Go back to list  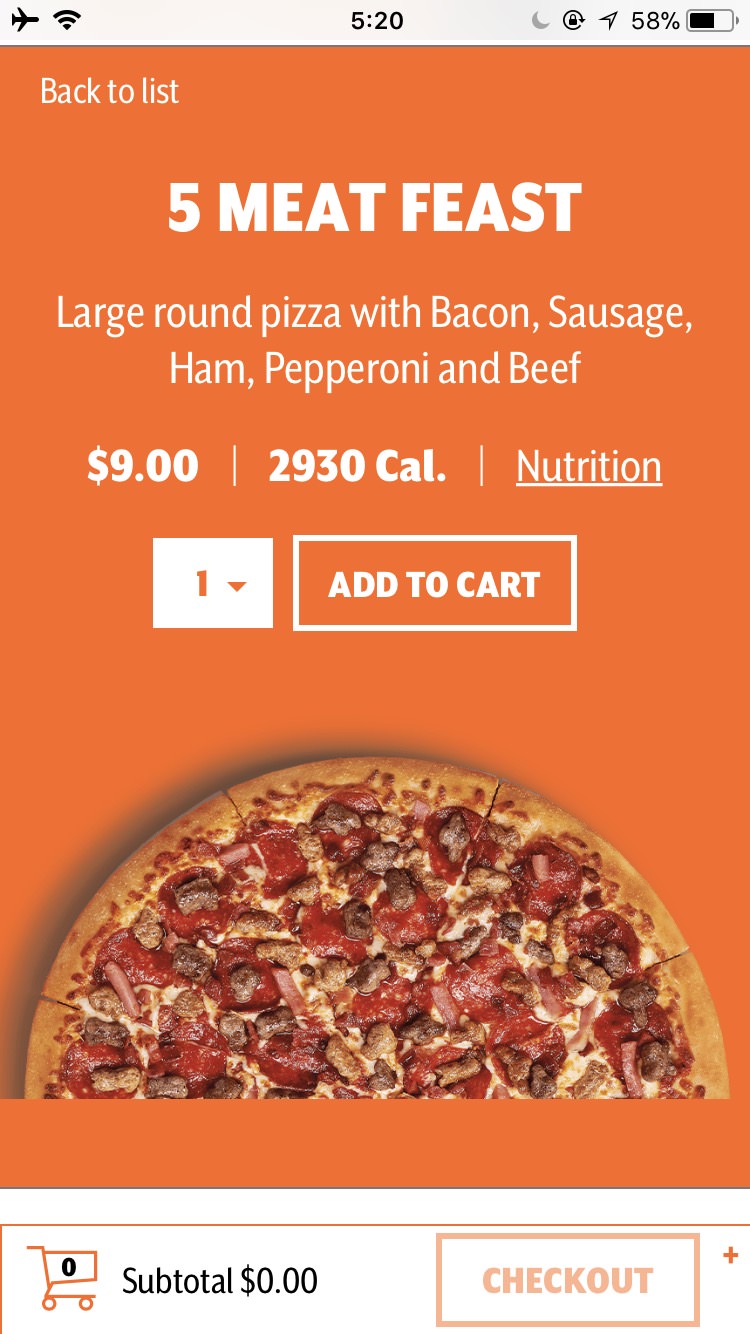click(110, 92)
